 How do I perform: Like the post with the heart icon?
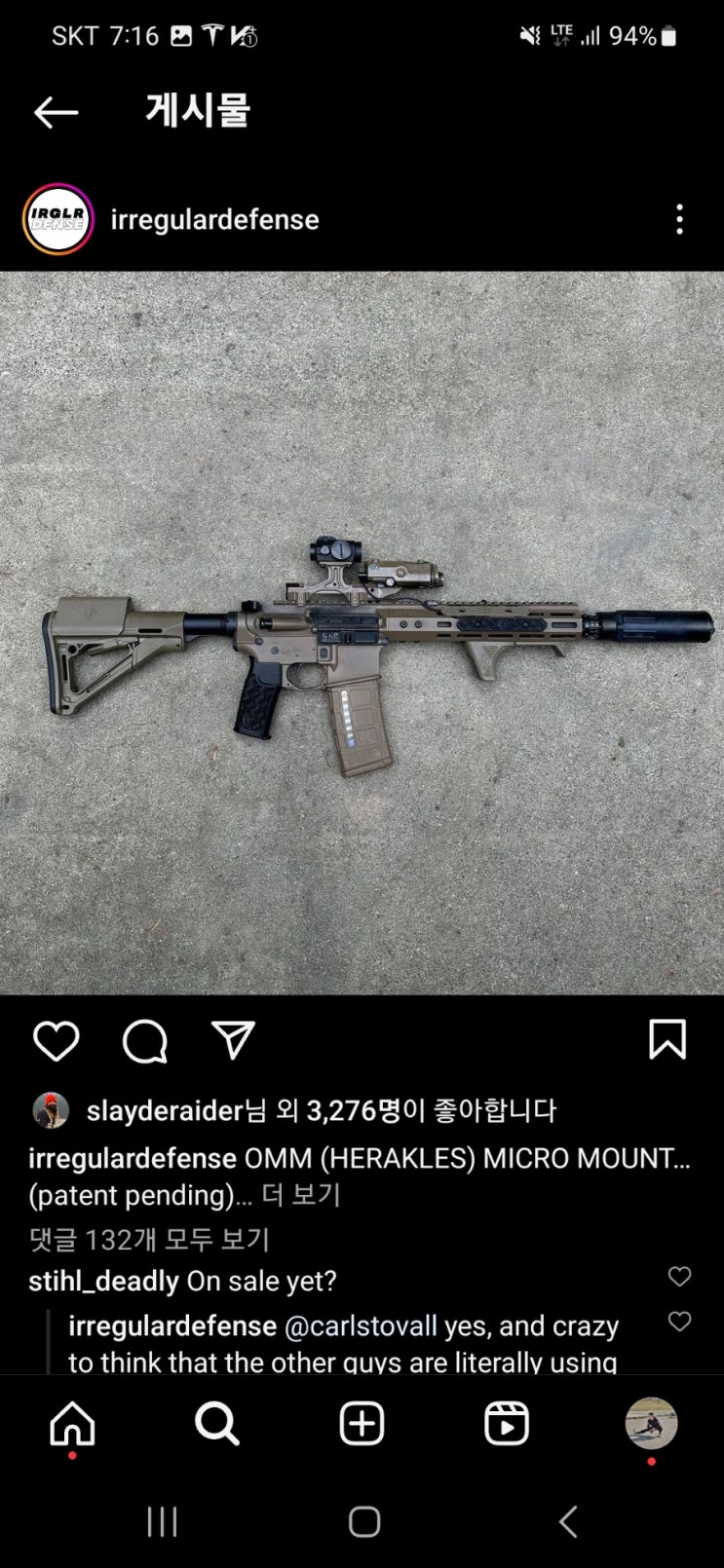[56, 1040]
